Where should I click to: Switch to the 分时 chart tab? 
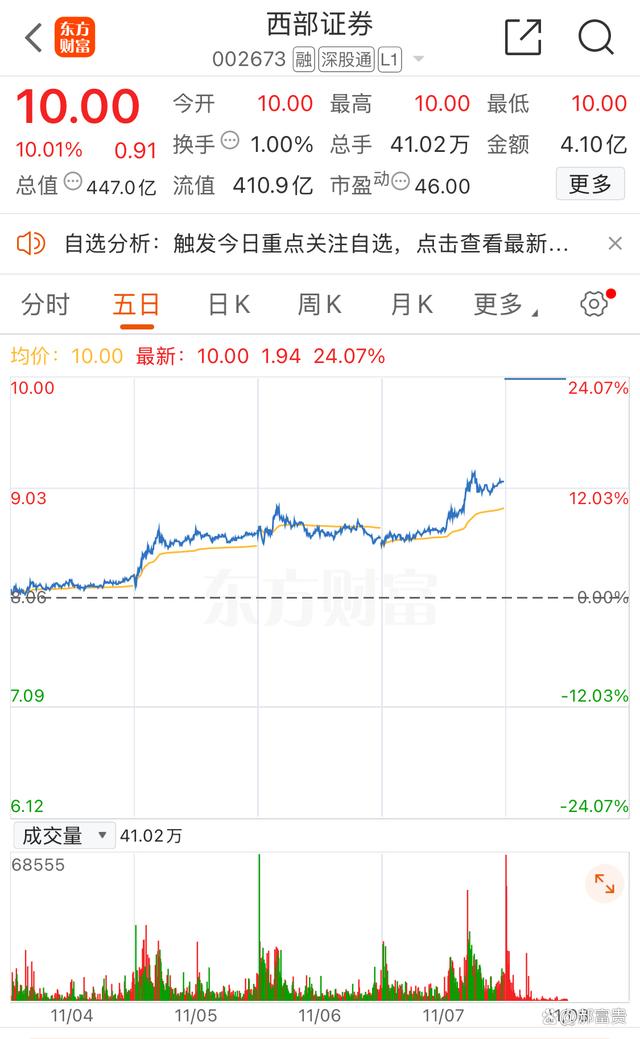click(x=45, y=305)
